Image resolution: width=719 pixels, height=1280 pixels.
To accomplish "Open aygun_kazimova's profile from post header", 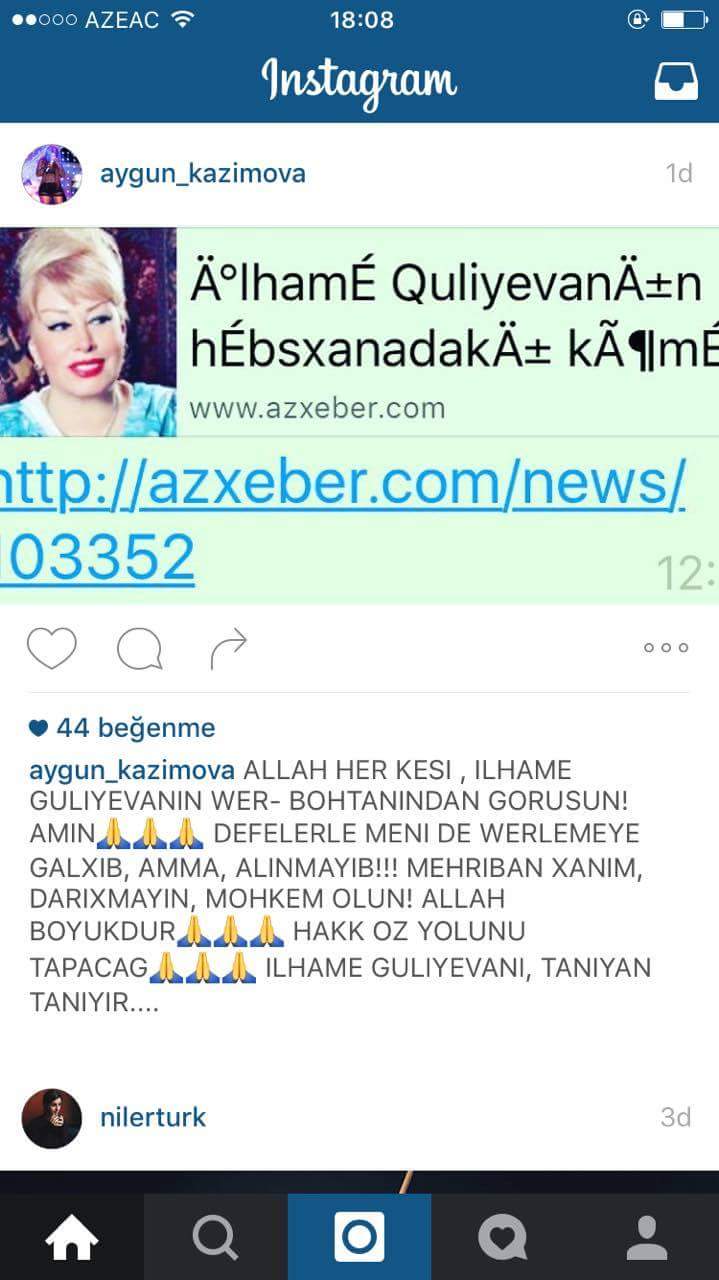I will [x=202, y=174].
